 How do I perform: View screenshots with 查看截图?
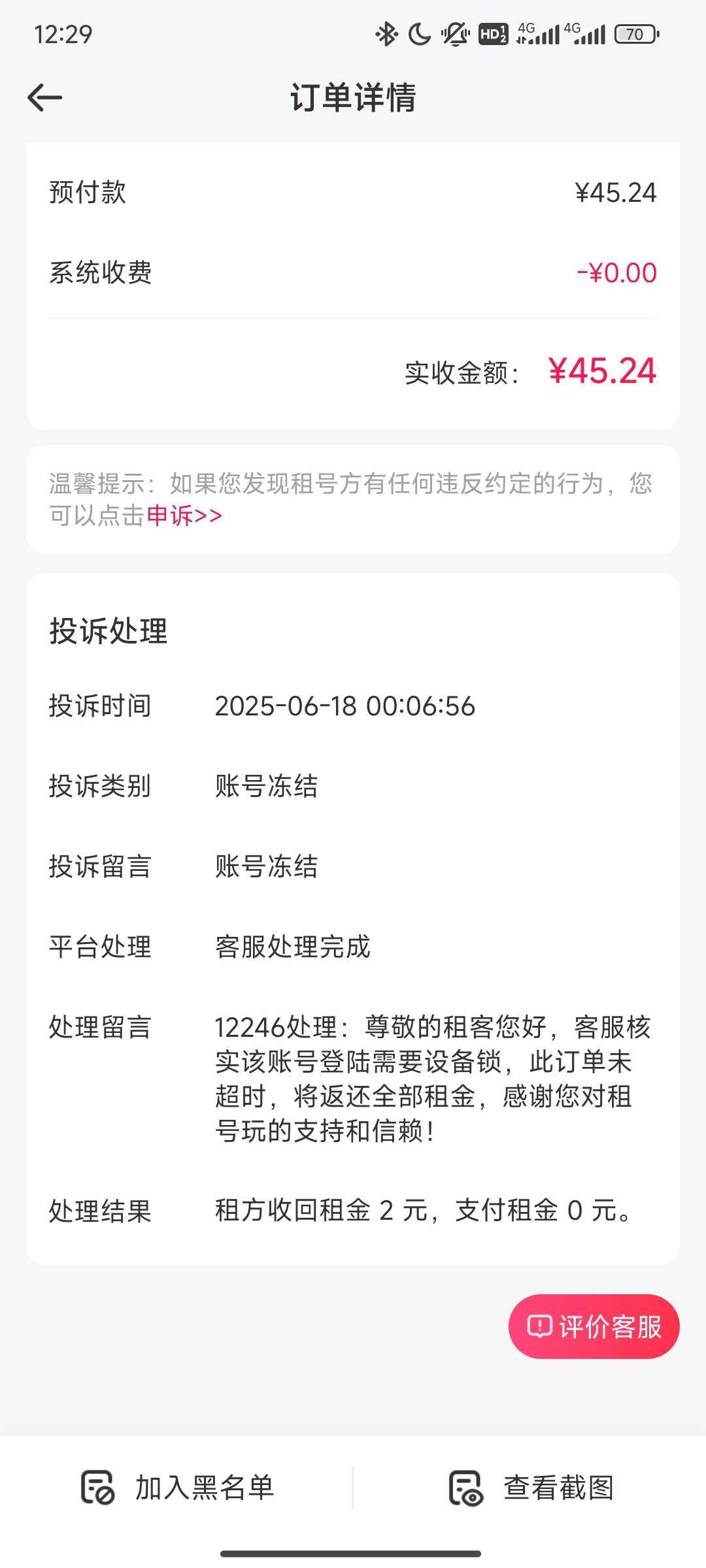[x=531, y=1488]
